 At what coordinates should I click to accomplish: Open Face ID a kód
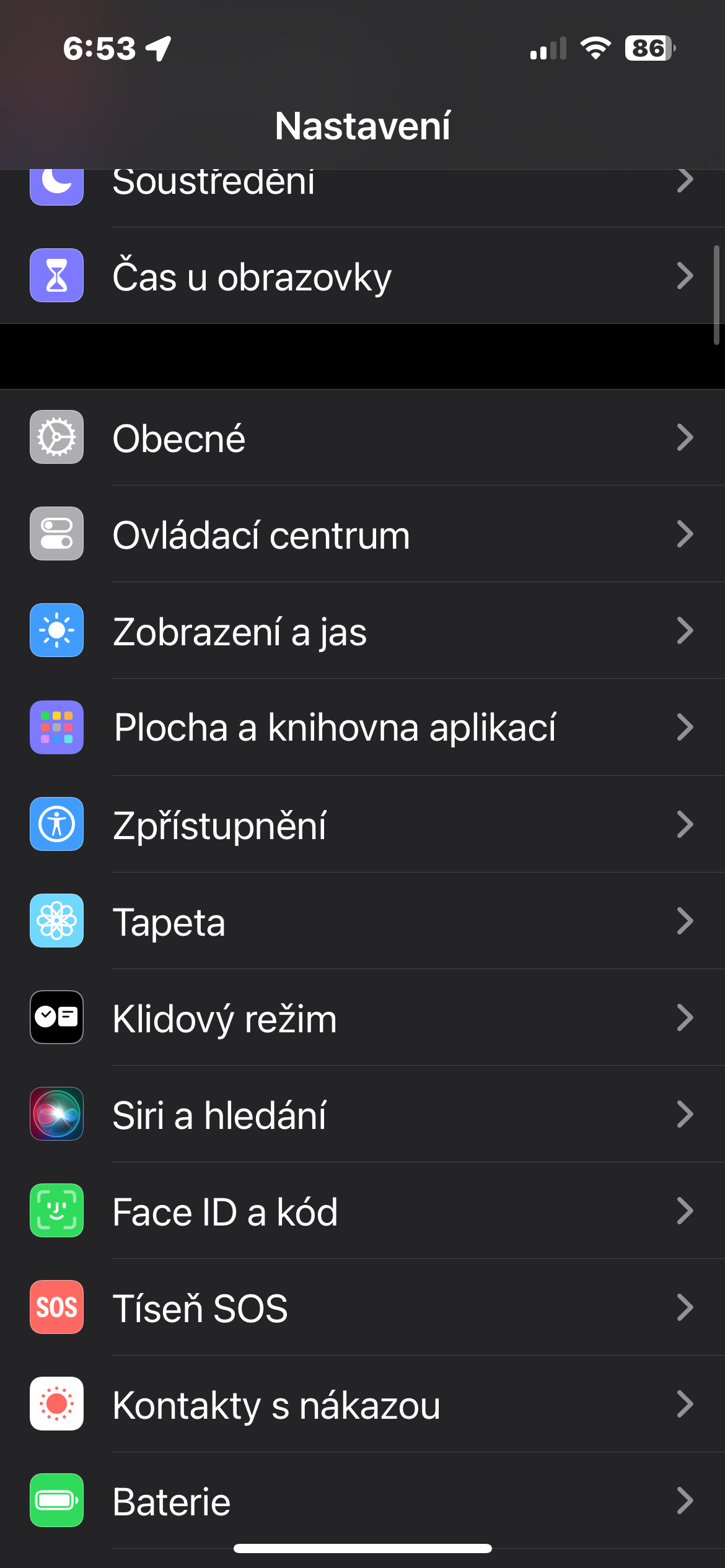[362, 1211]
